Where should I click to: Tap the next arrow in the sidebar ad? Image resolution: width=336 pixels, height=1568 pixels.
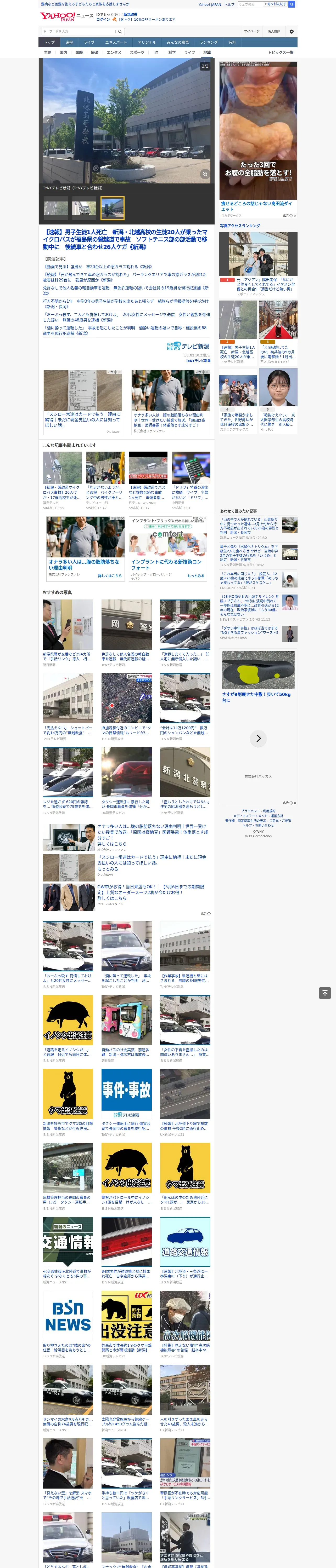click(258, 738)
